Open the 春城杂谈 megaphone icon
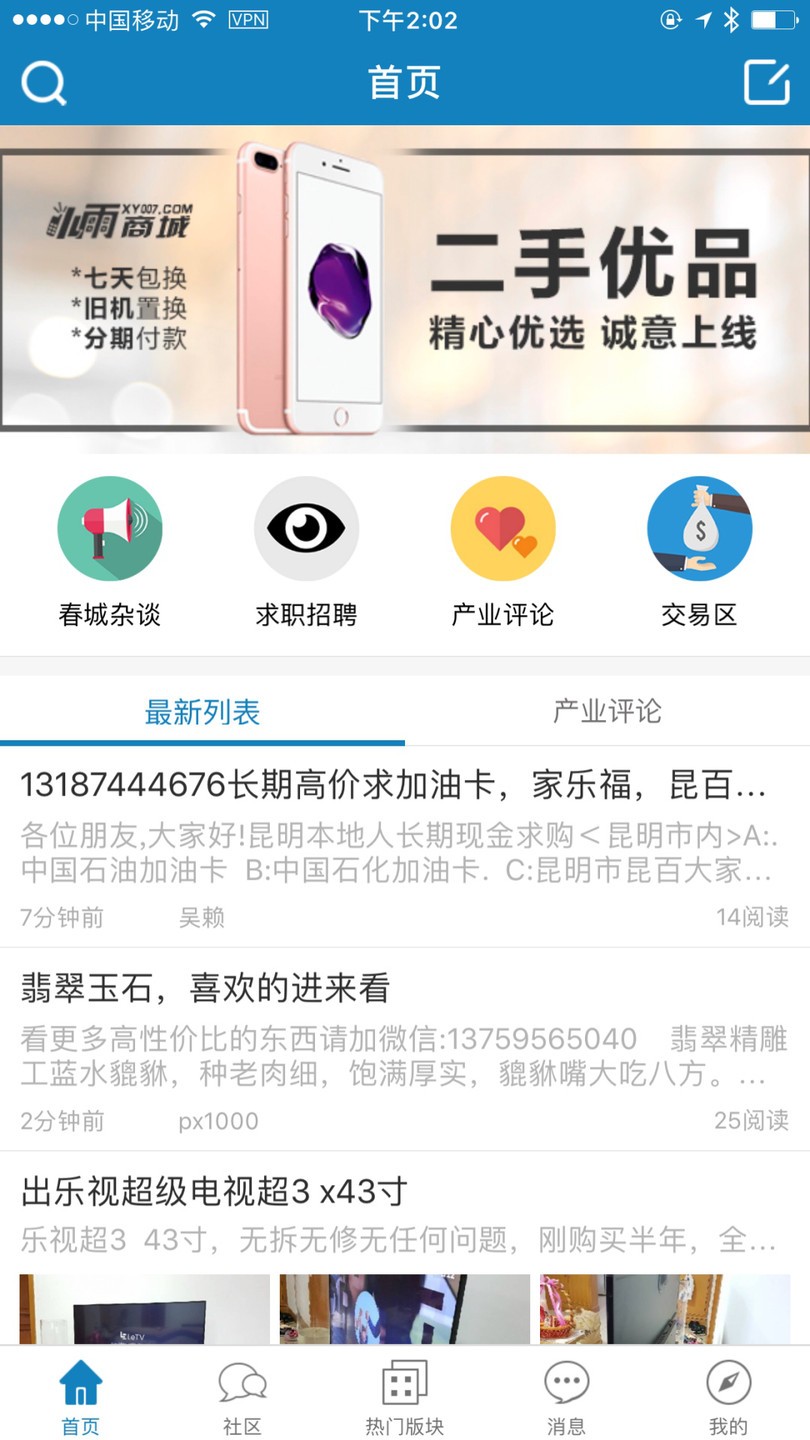 [x=110, y=528]
